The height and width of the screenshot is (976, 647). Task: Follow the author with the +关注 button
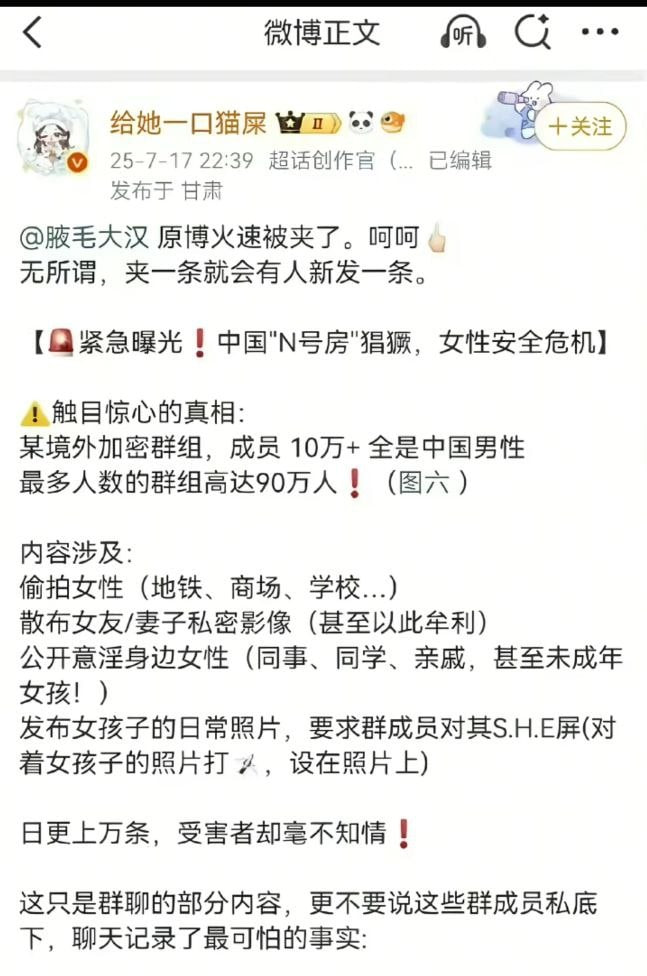tap(581, 127)
